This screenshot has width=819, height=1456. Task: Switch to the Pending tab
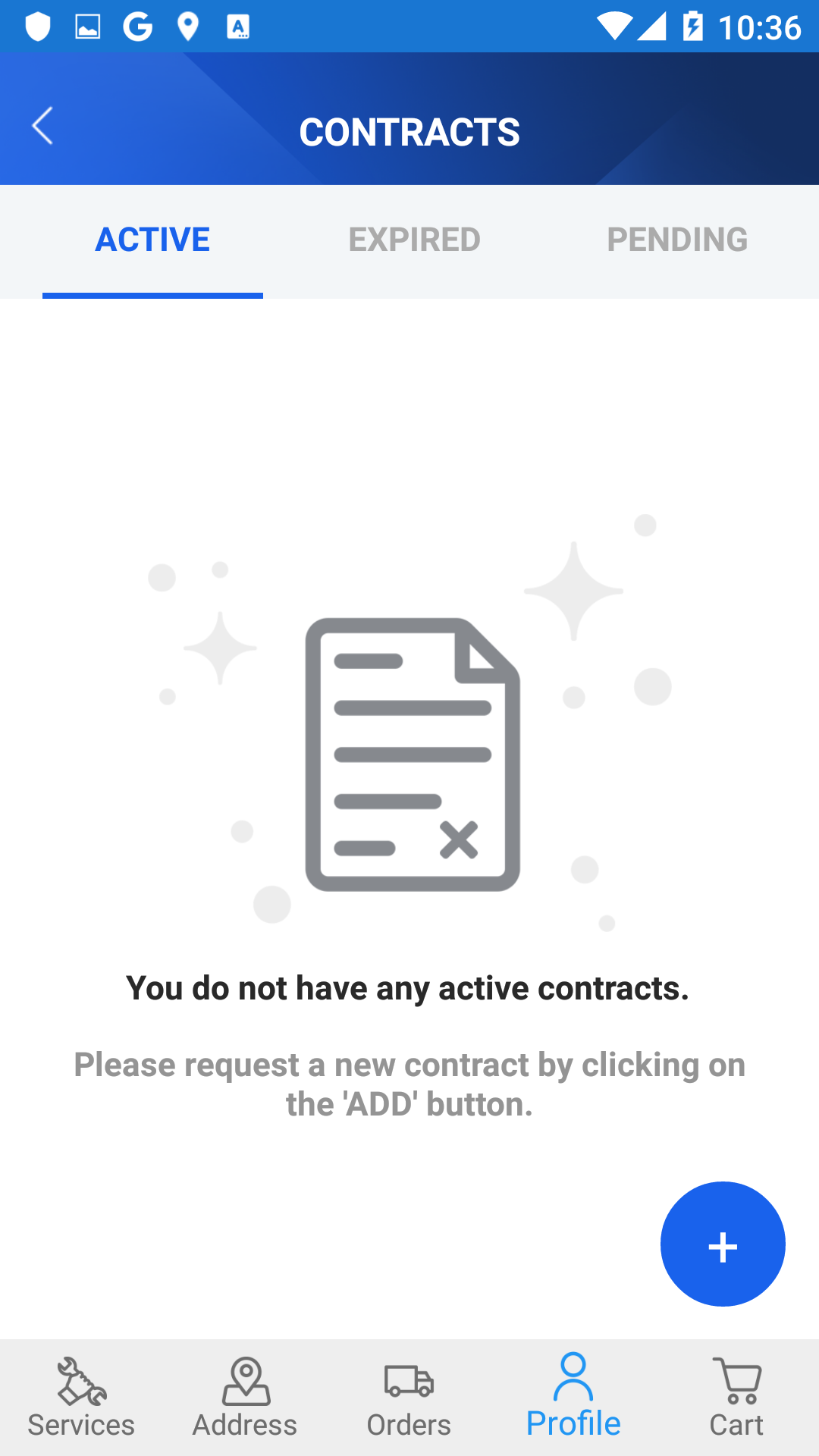[x=677, y=241]
